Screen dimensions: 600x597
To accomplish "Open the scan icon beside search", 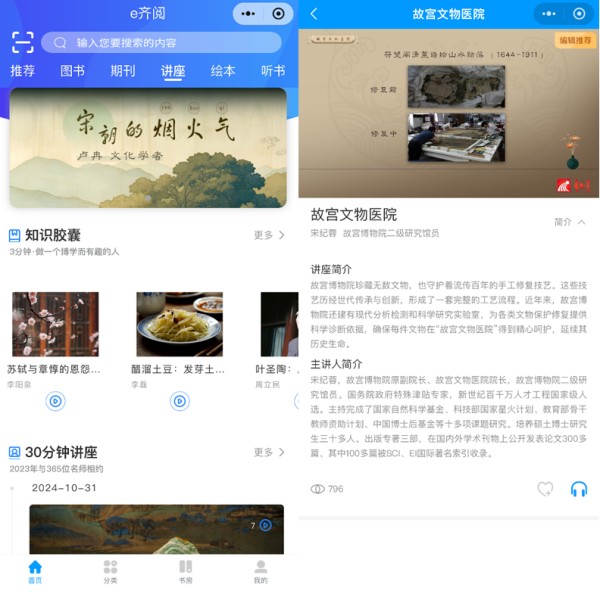I will coord(22,42).
